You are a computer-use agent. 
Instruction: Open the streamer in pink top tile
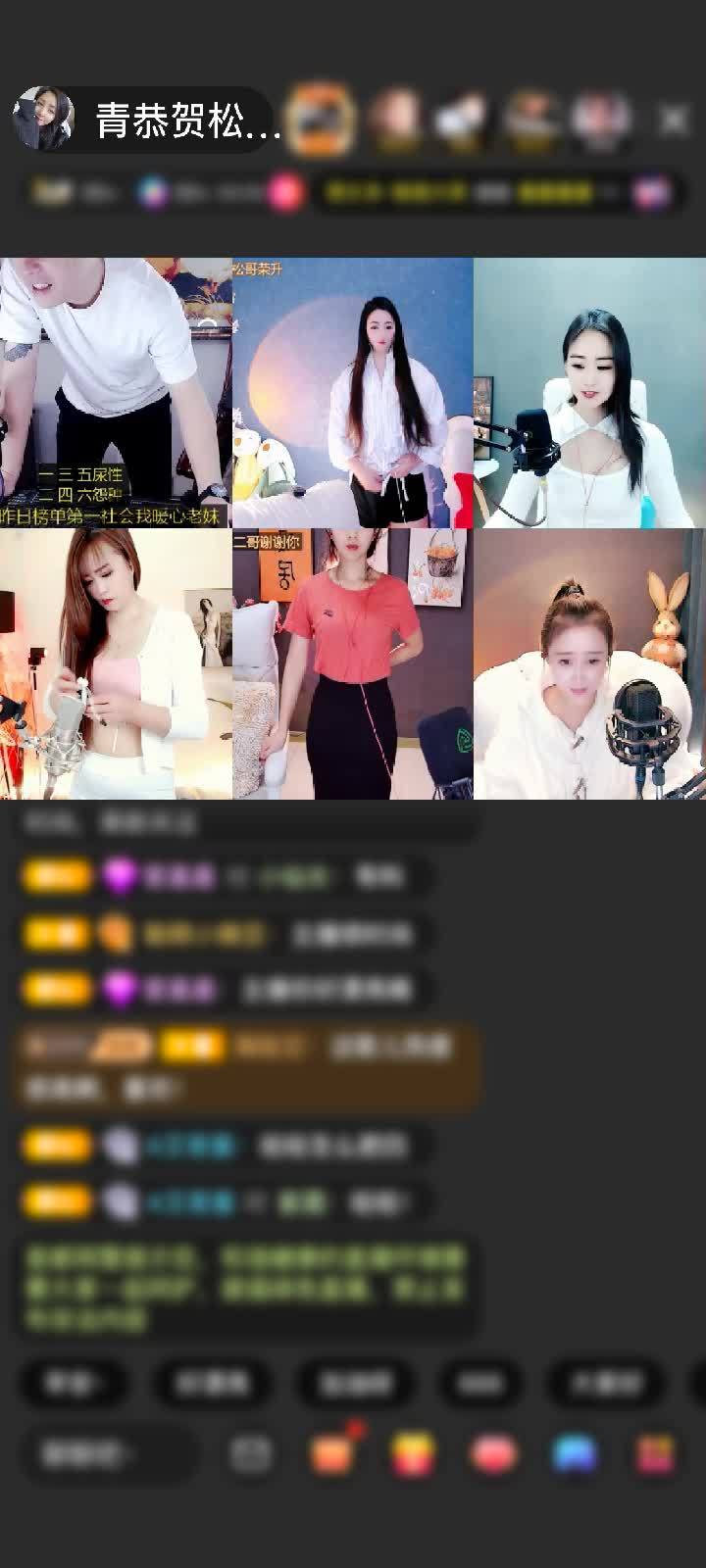coord(116,664)
